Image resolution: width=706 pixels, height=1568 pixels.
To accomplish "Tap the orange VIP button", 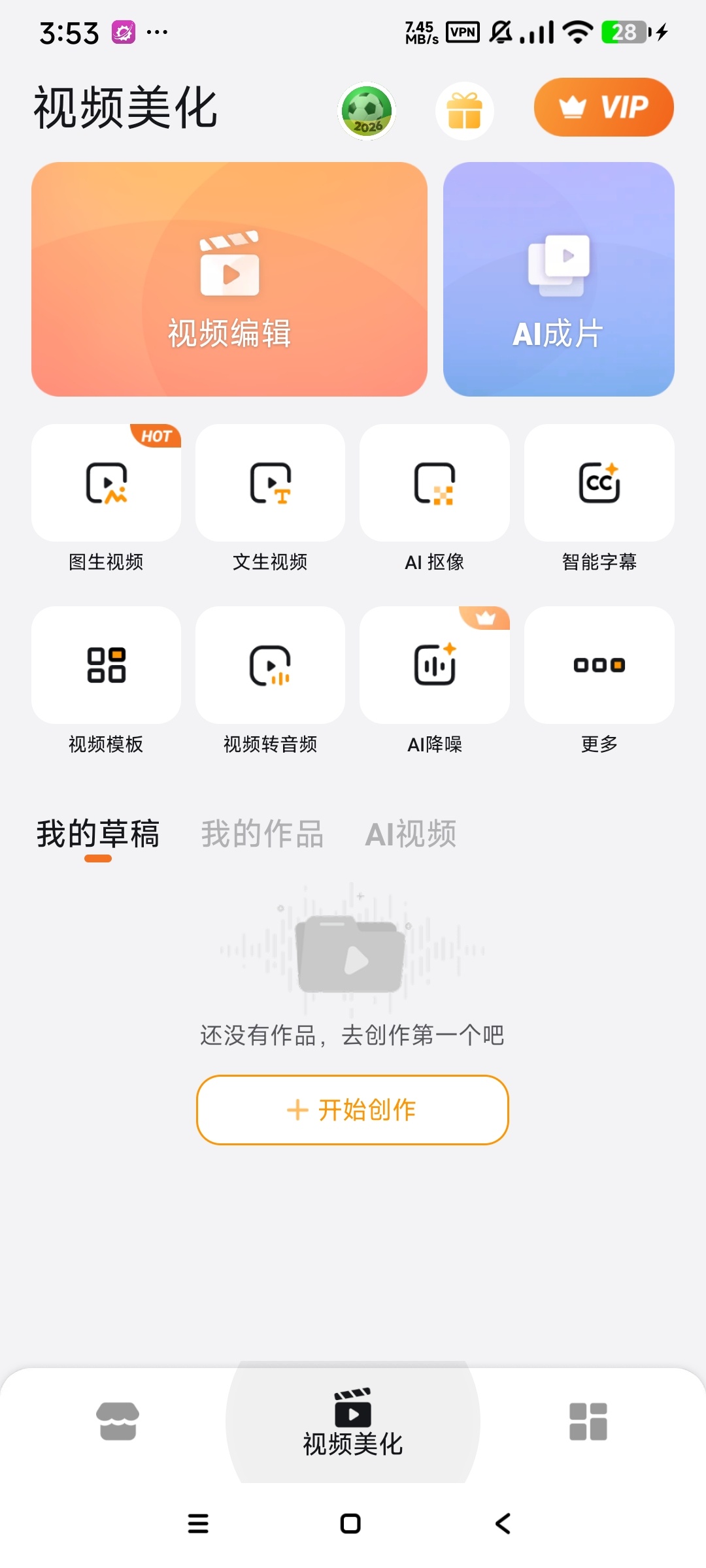I will 604,107.
